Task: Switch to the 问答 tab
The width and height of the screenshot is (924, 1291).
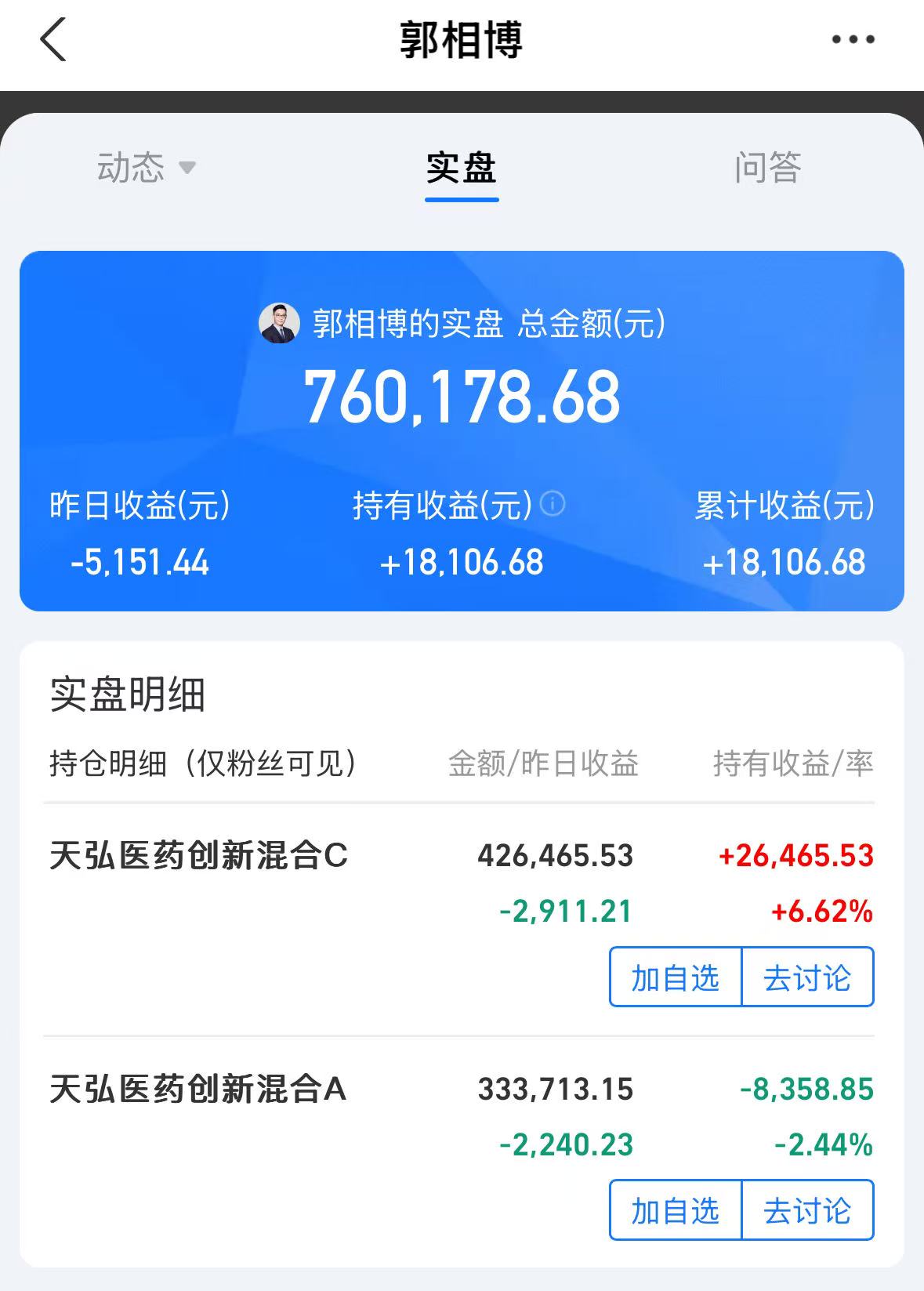Action: pyautogui.click(x=767, y=168)
